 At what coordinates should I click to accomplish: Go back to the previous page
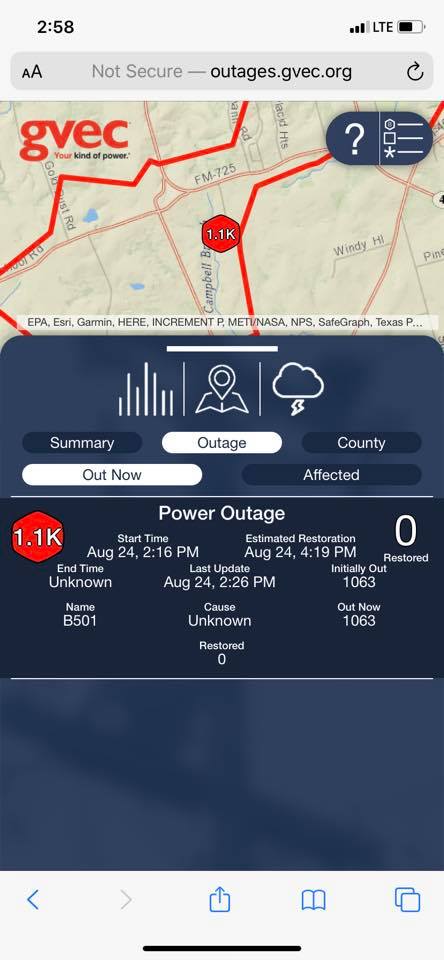point(33,899)
